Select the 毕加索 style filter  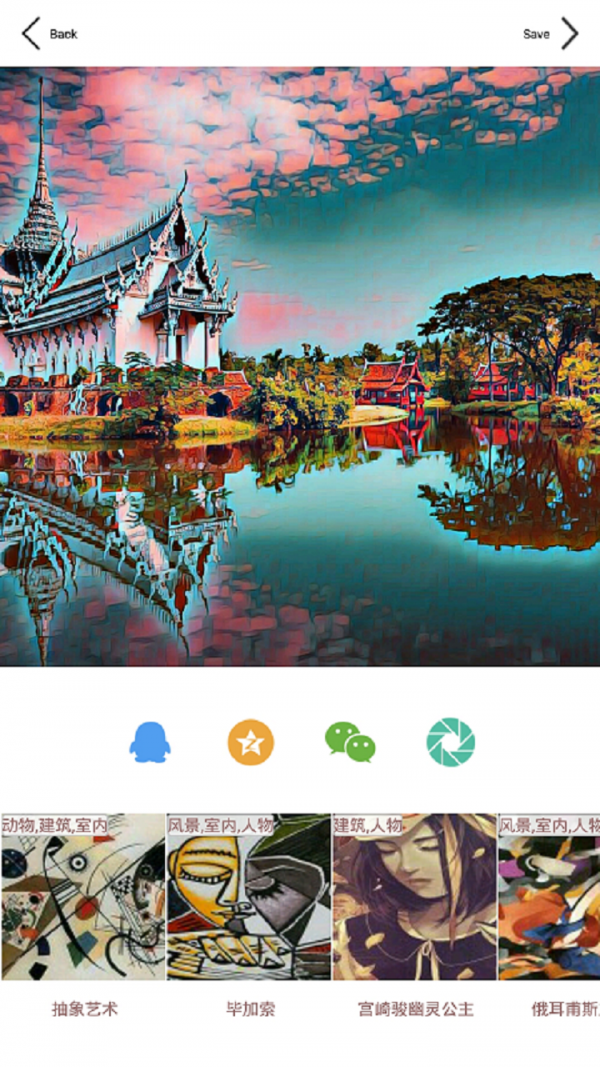(248, 897)
